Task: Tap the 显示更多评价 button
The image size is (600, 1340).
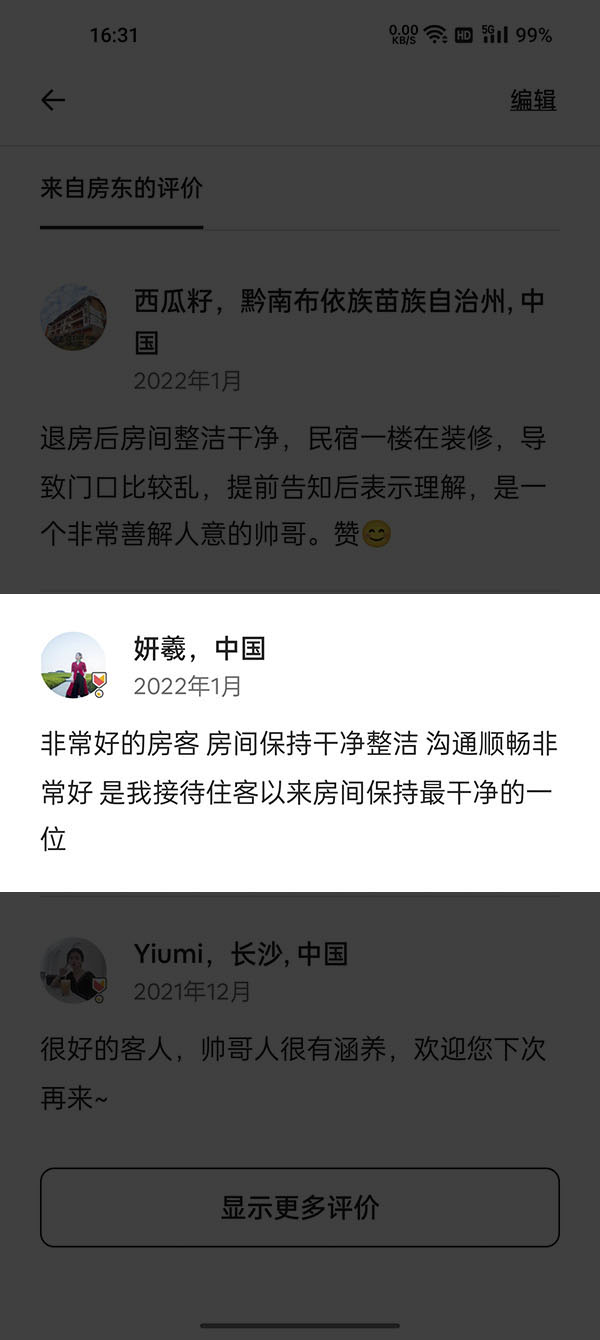Action: (x=300, y=1207)
